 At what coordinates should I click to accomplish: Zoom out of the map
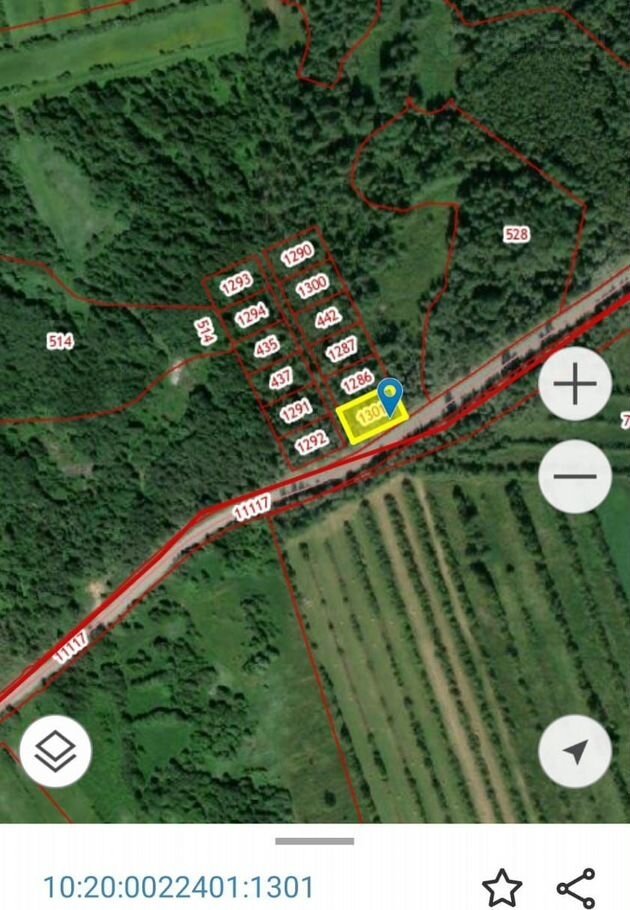575,476
